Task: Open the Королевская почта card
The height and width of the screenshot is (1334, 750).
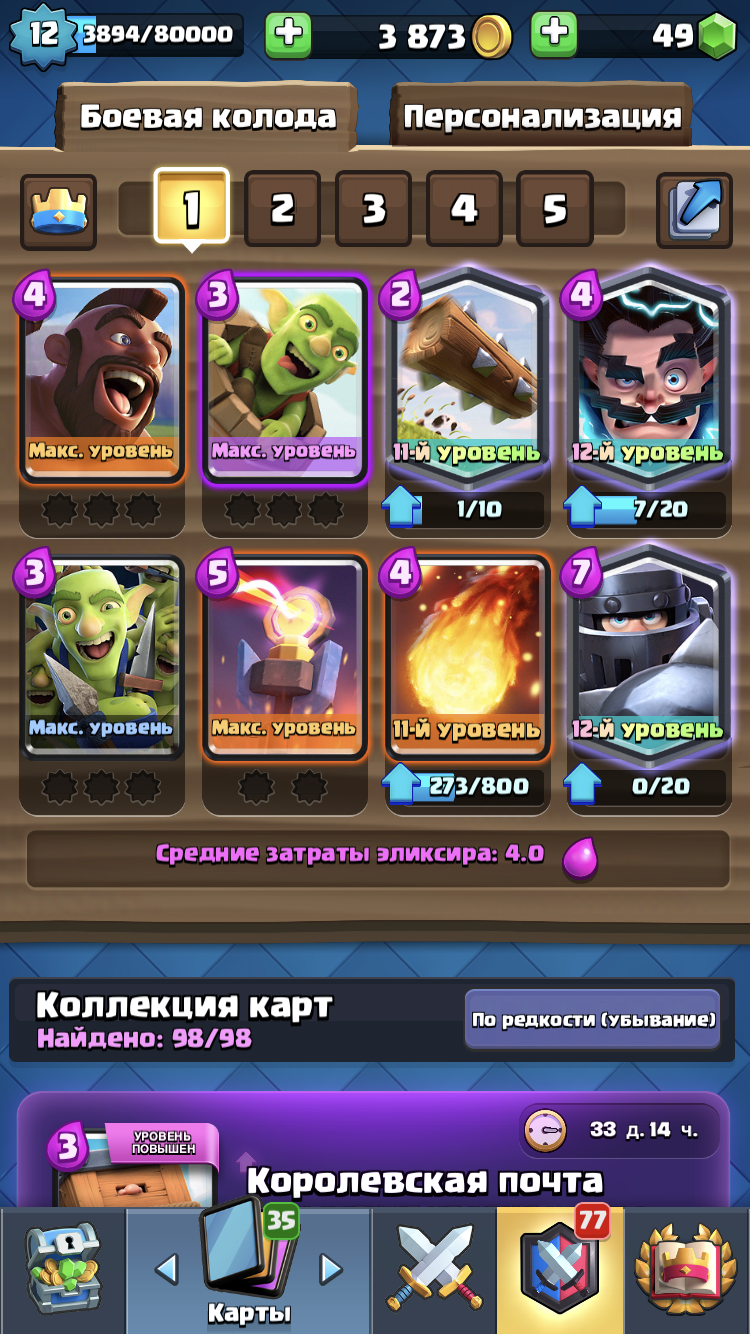Action: [x=374, y=1152]
